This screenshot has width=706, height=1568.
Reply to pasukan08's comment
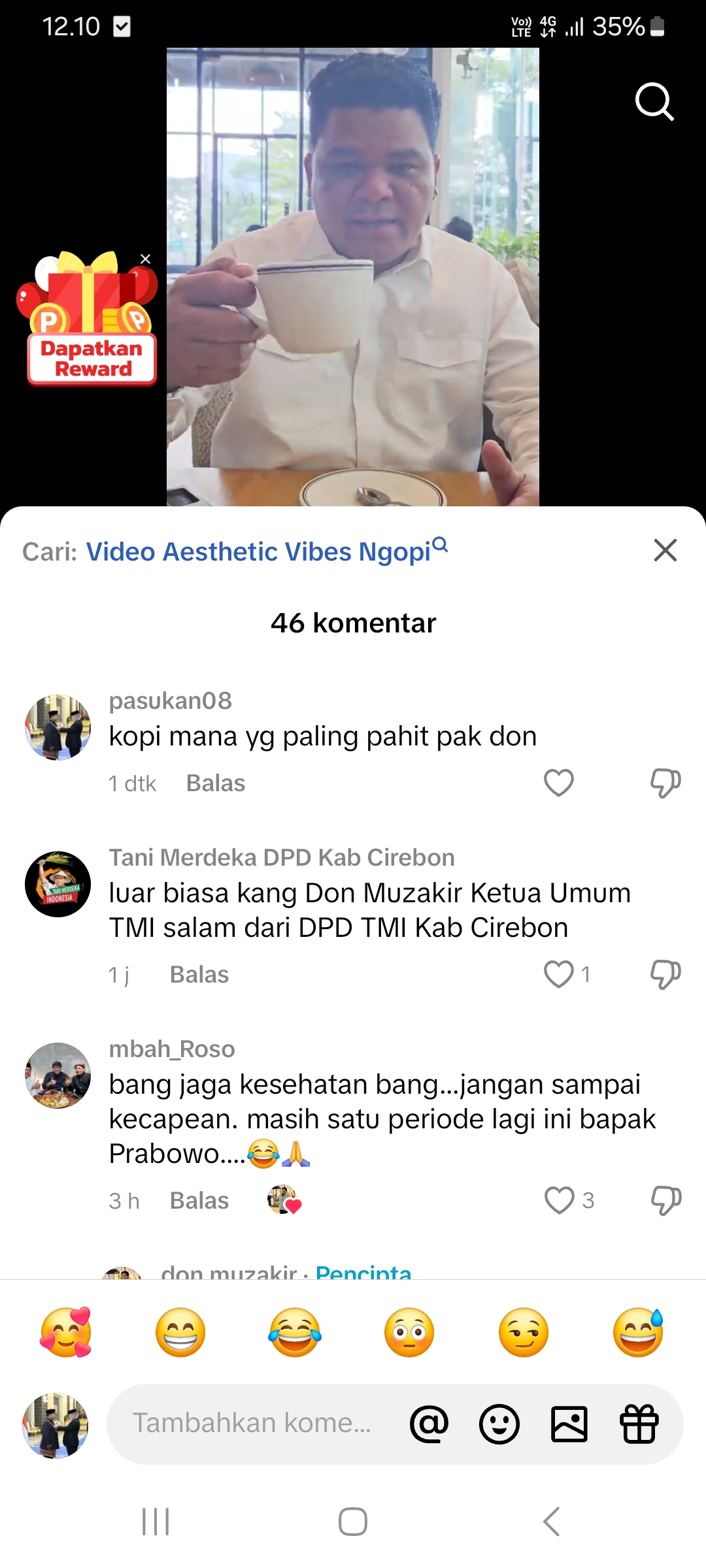point(216,783)
